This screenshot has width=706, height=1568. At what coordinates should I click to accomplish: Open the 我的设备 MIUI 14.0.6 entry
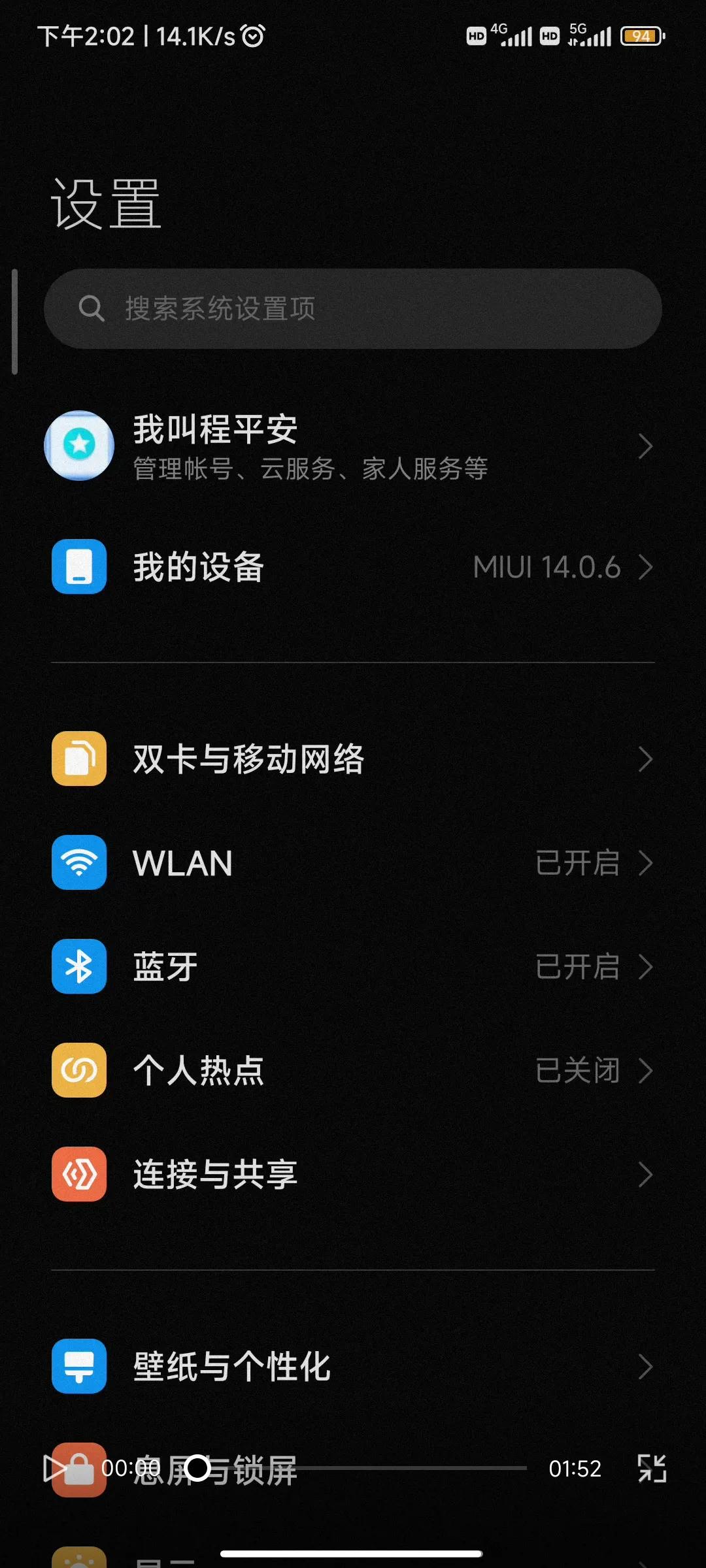point(353,568)
